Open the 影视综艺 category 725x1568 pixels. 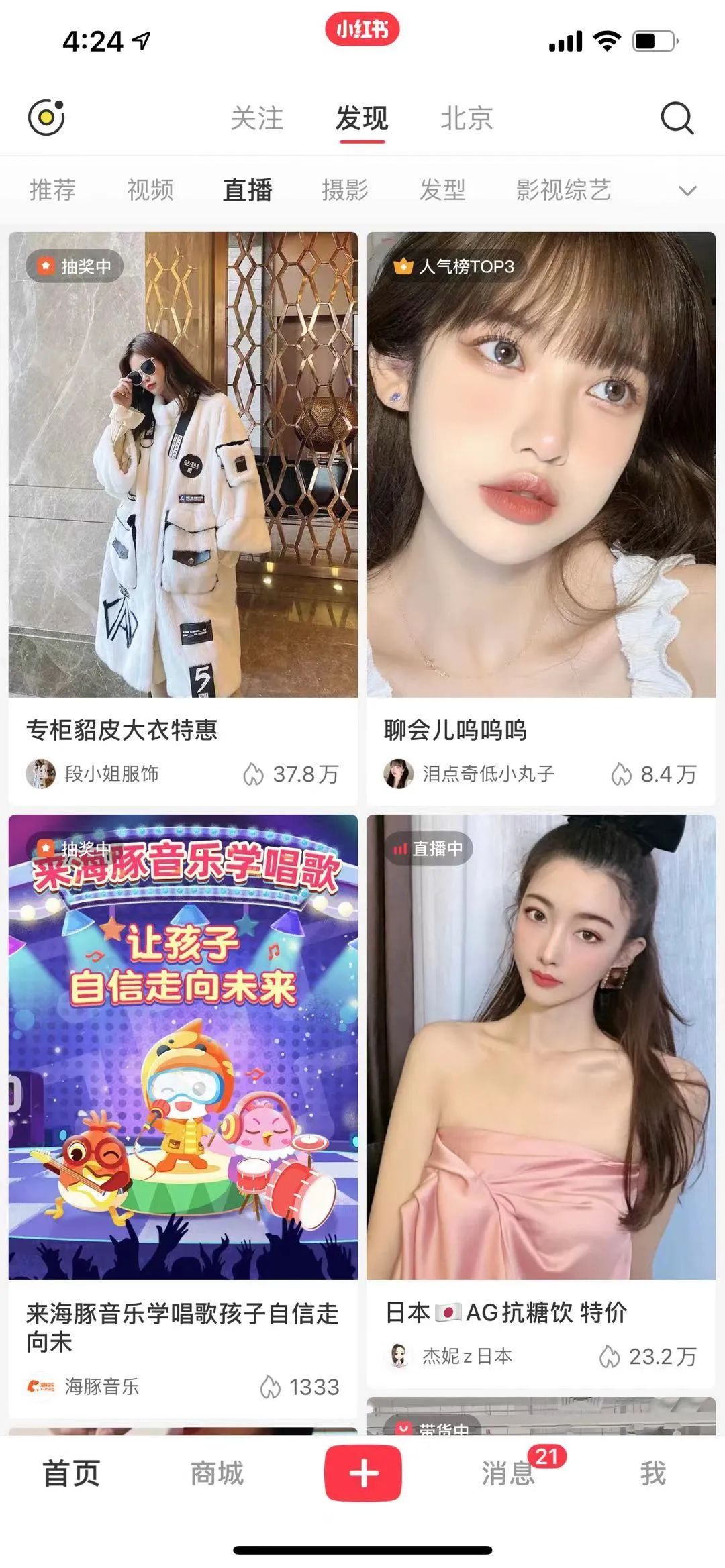(x=563, y=190)
